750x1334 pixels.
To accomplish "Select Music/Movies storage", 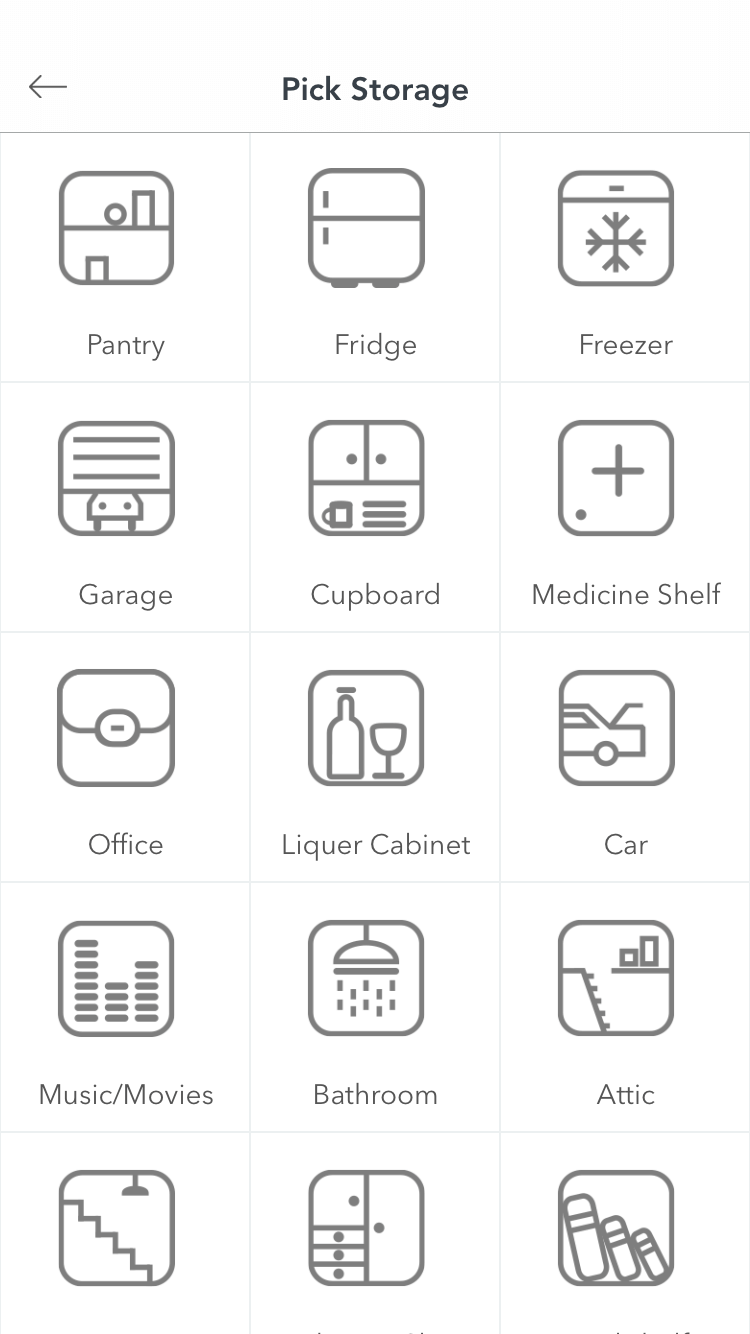I will click(125, 1008).
